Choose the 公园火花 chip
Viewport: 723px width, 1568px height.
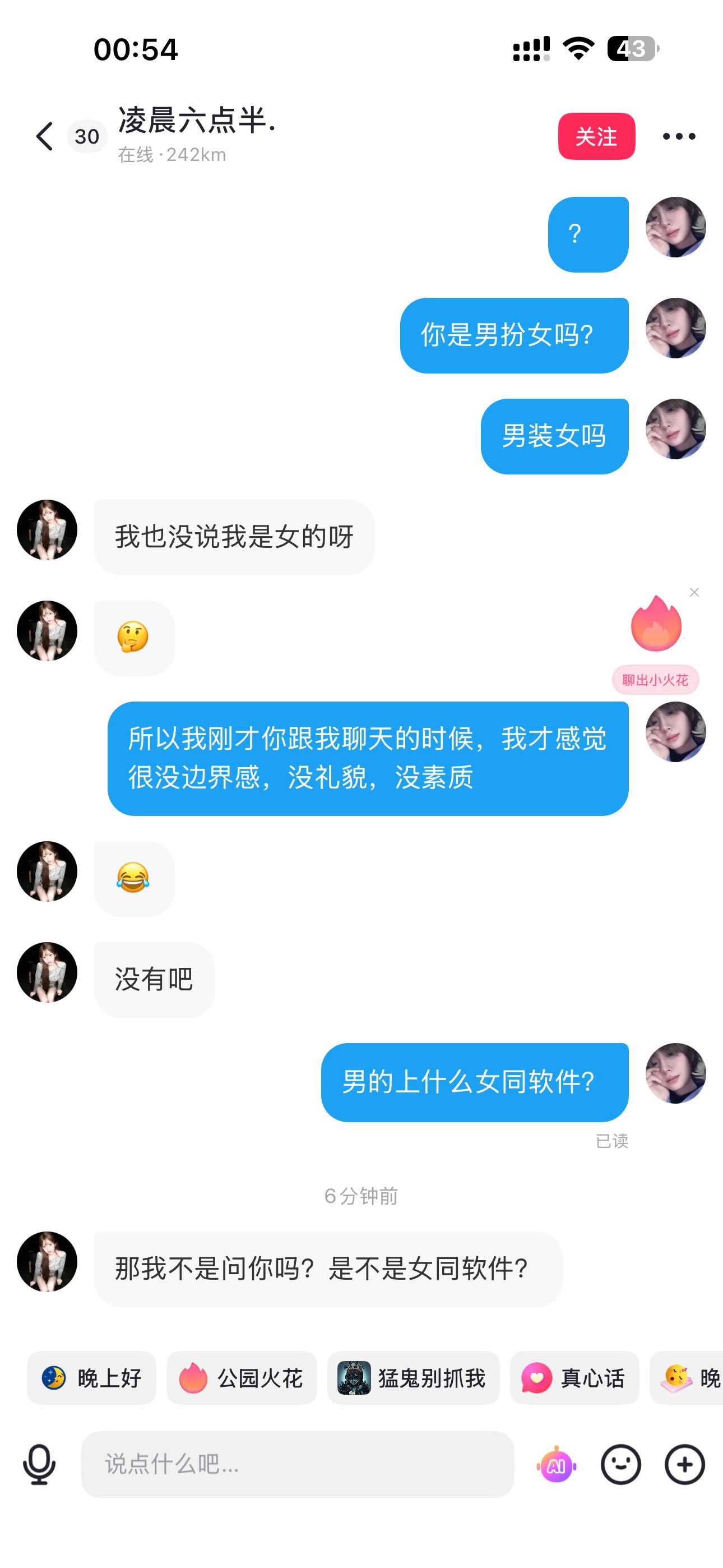tap(242, 1377)
